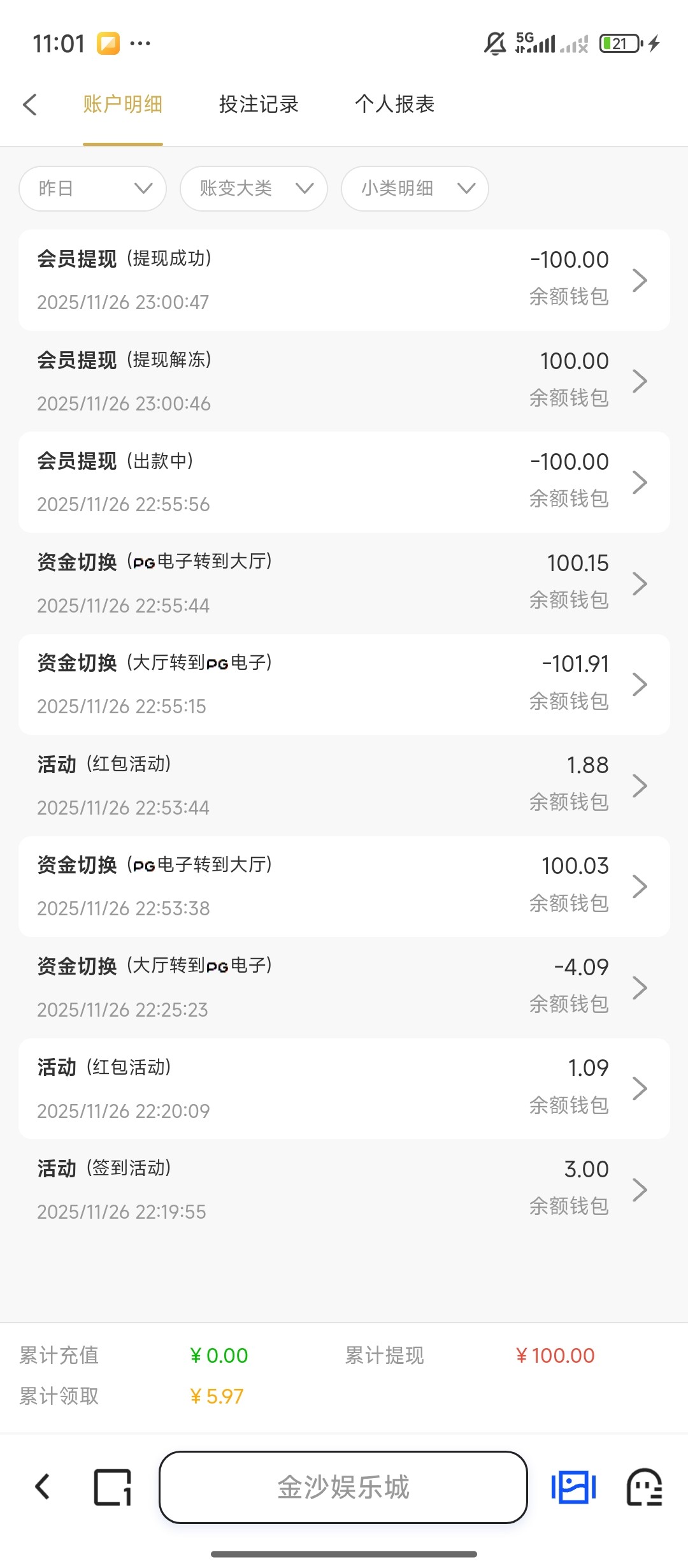View the 100.15 PG电子转到大厅 transfer
688x1568 pixels.
[x=344, y=583]
